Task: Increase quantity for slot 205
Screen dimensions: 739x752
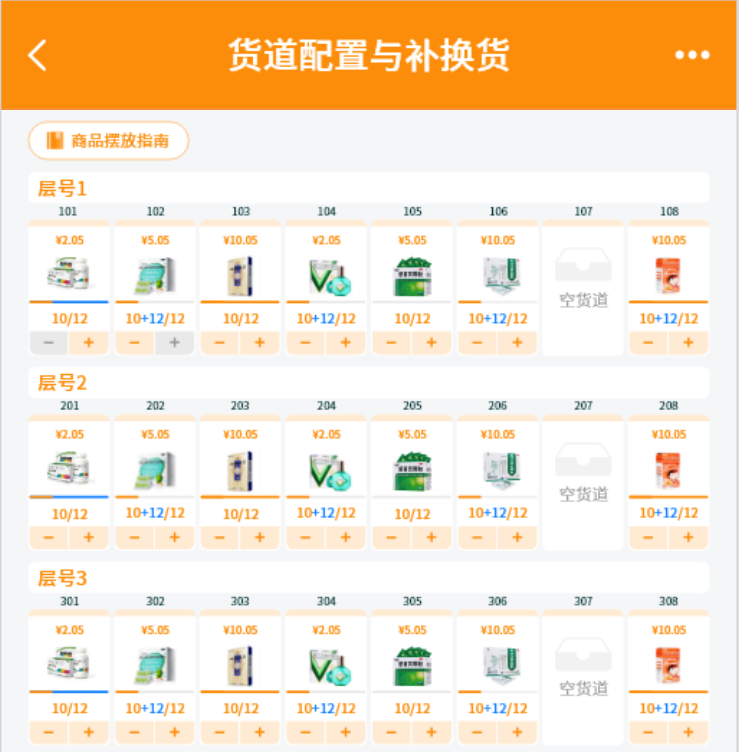Action: [x=431, y=538]
